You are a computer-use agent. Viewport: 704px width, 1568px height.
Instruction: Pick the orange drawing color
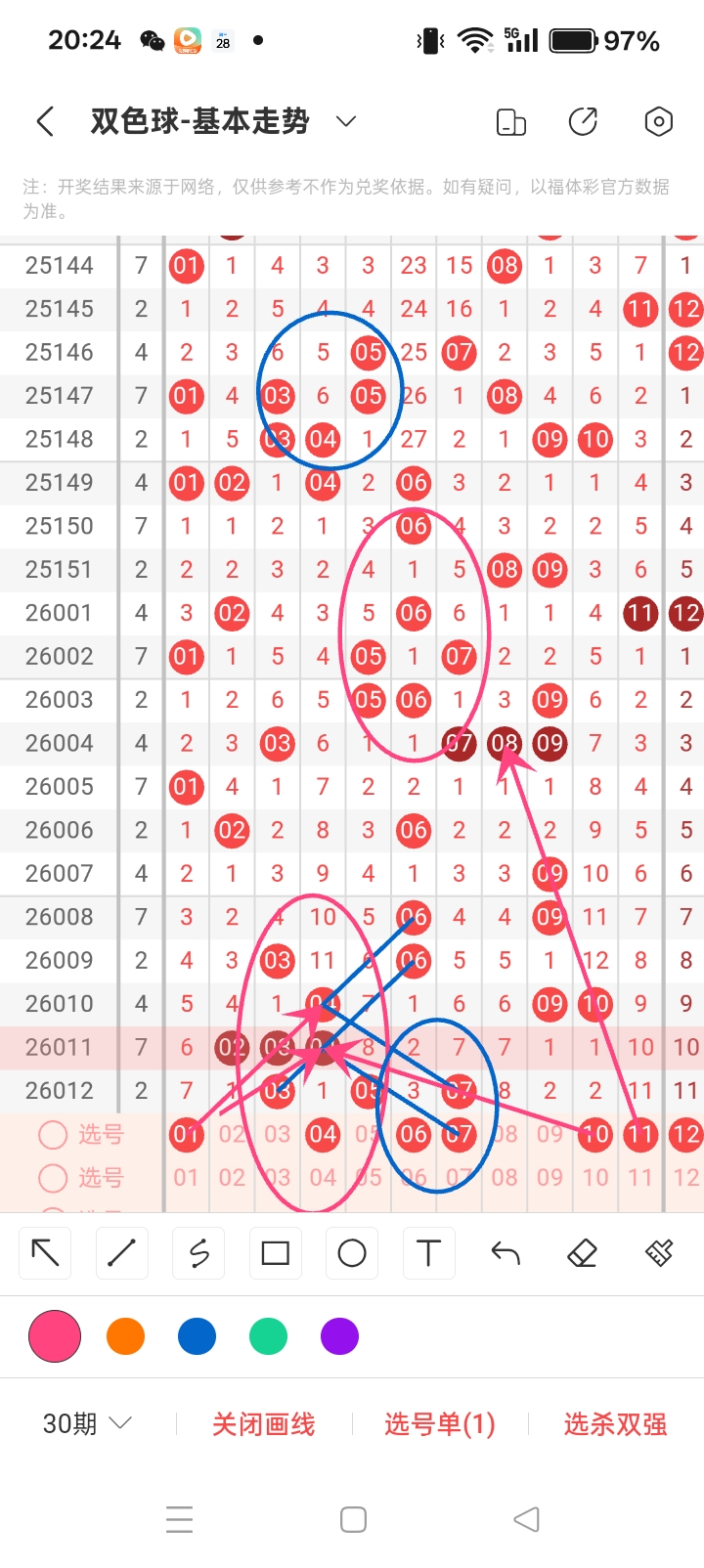click(x=125, y=1336)
